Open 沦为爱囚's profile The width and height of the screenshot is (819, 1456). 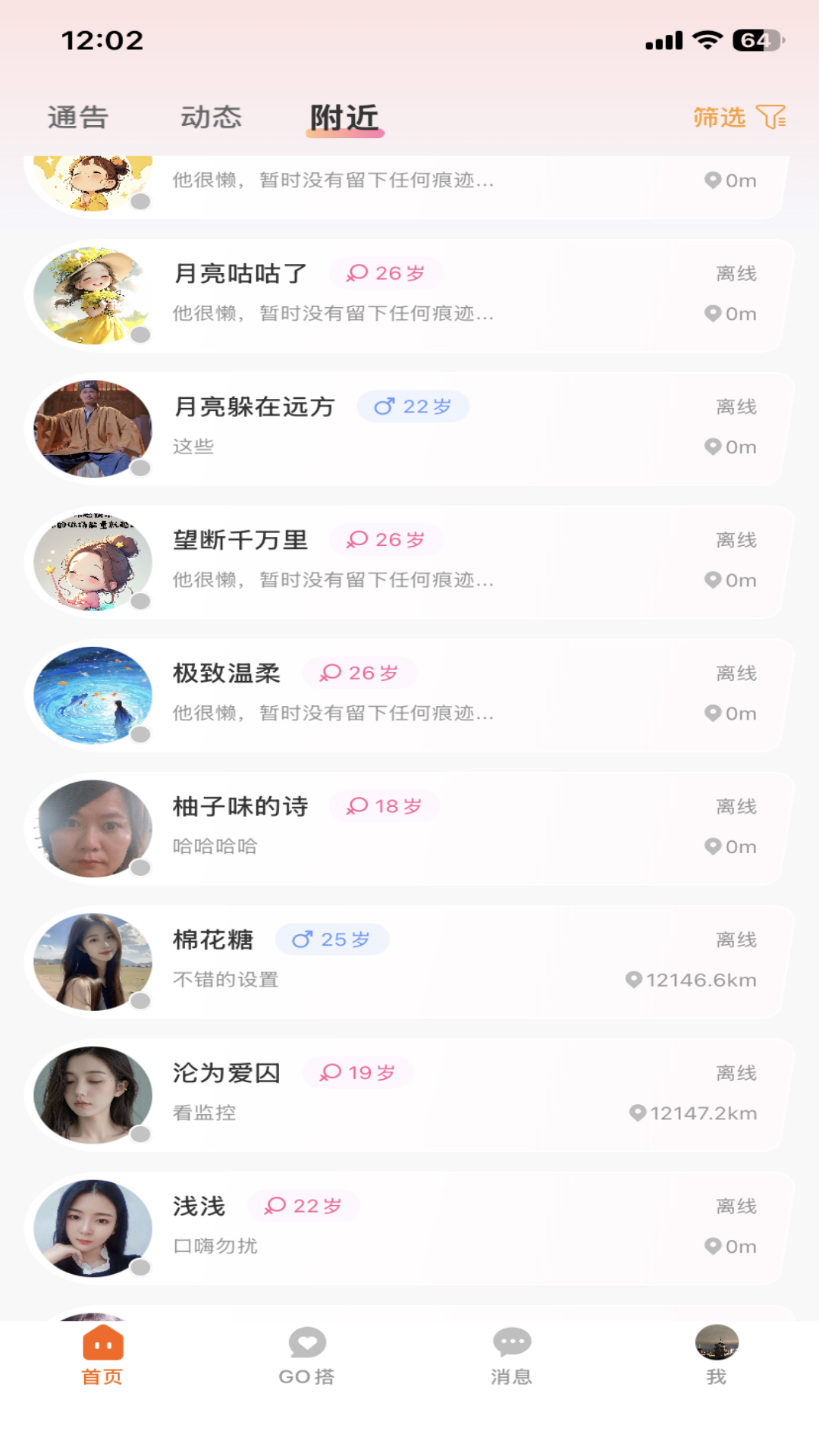[x=224, y=1072]
